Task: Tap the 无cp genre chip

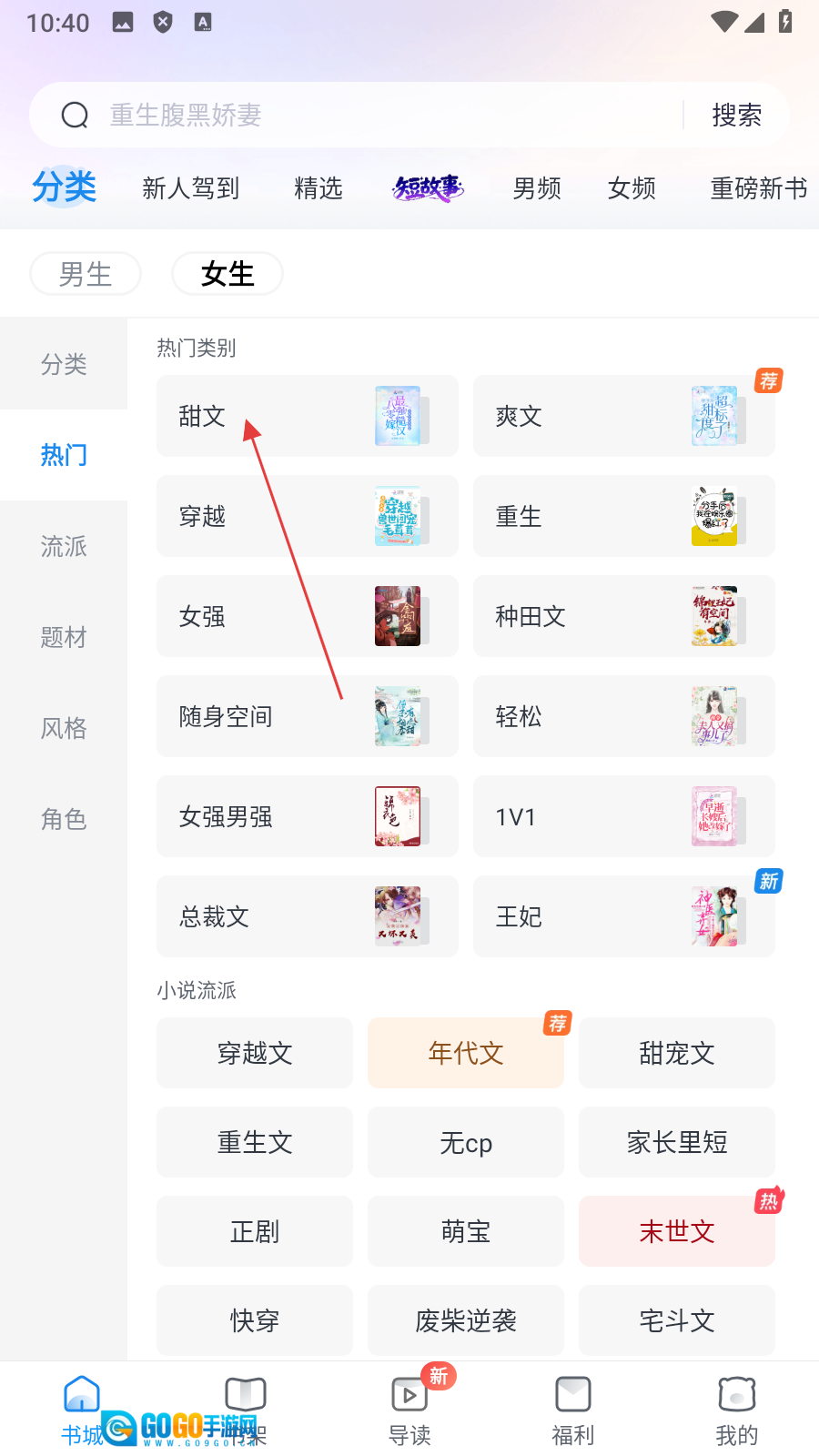Action: point(465,1142)
